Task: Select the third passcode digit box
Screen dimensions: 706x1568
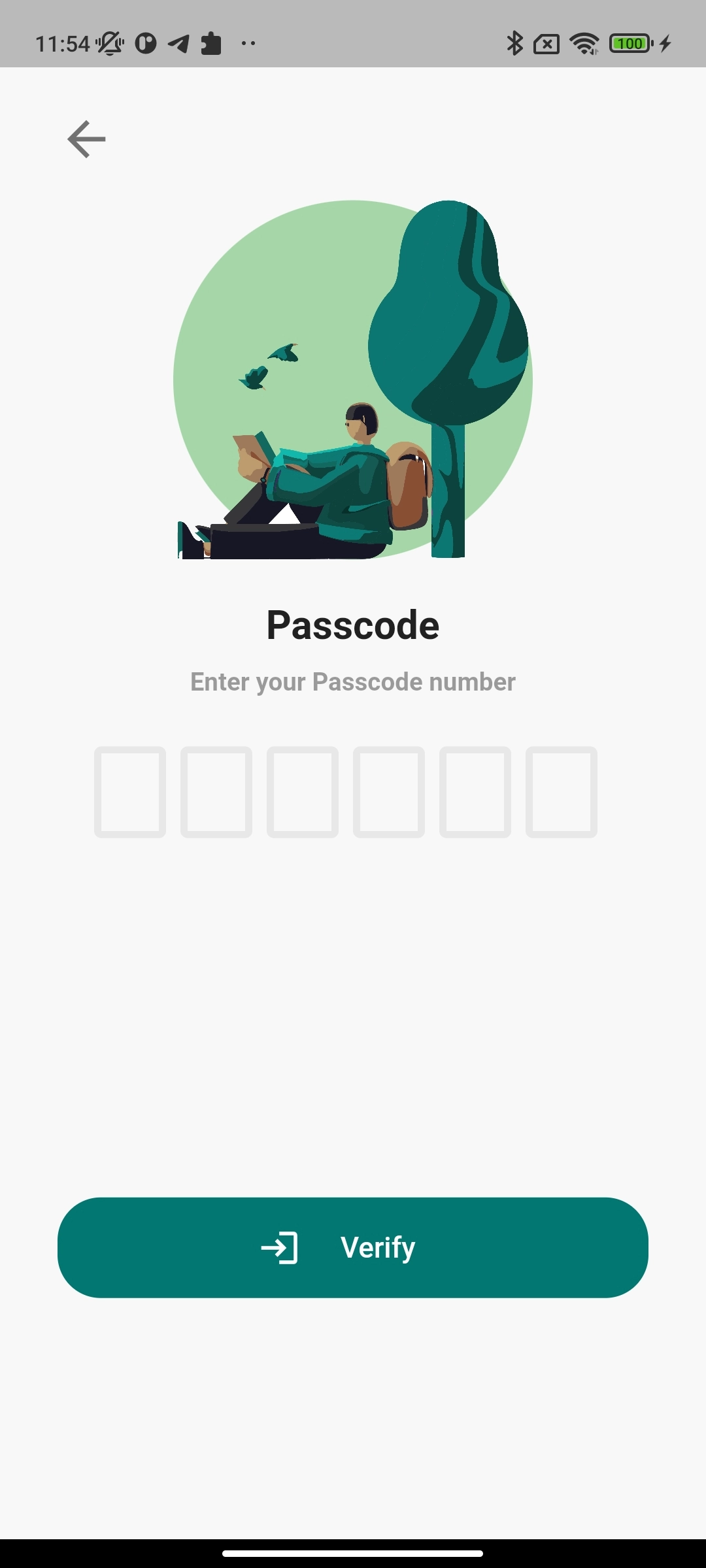Action: pyautogui.click(x=303, y=792)
